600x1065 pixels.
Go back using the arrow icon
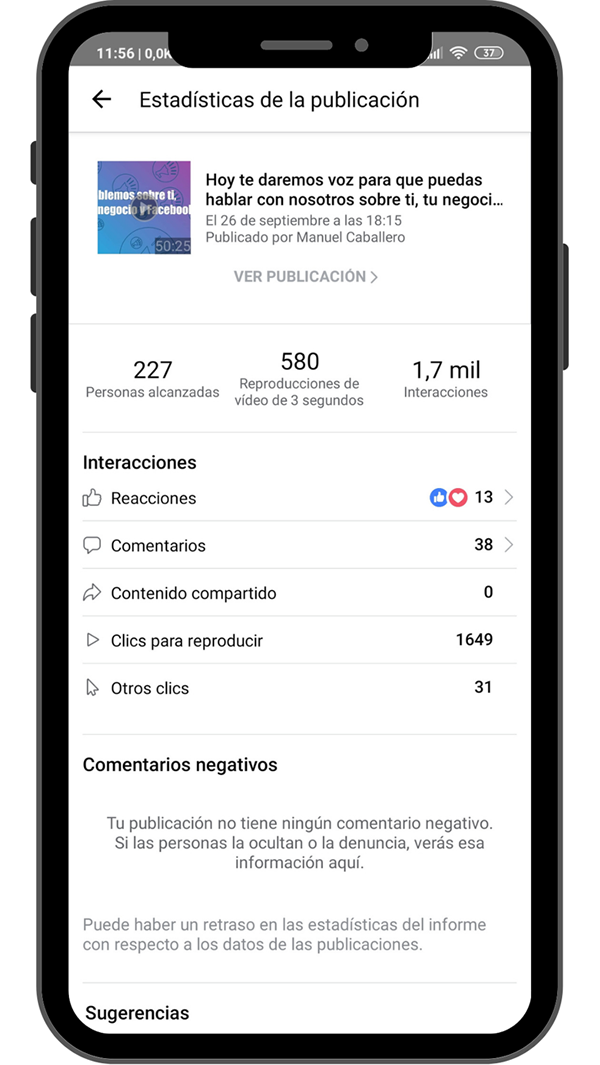101,99
